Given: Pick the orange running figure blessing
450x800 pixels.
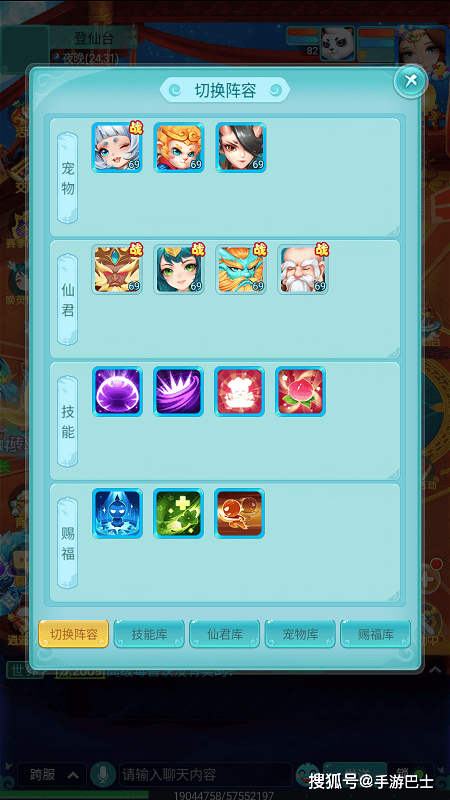Looking at the screenshot, I should [x=239, y=513].
